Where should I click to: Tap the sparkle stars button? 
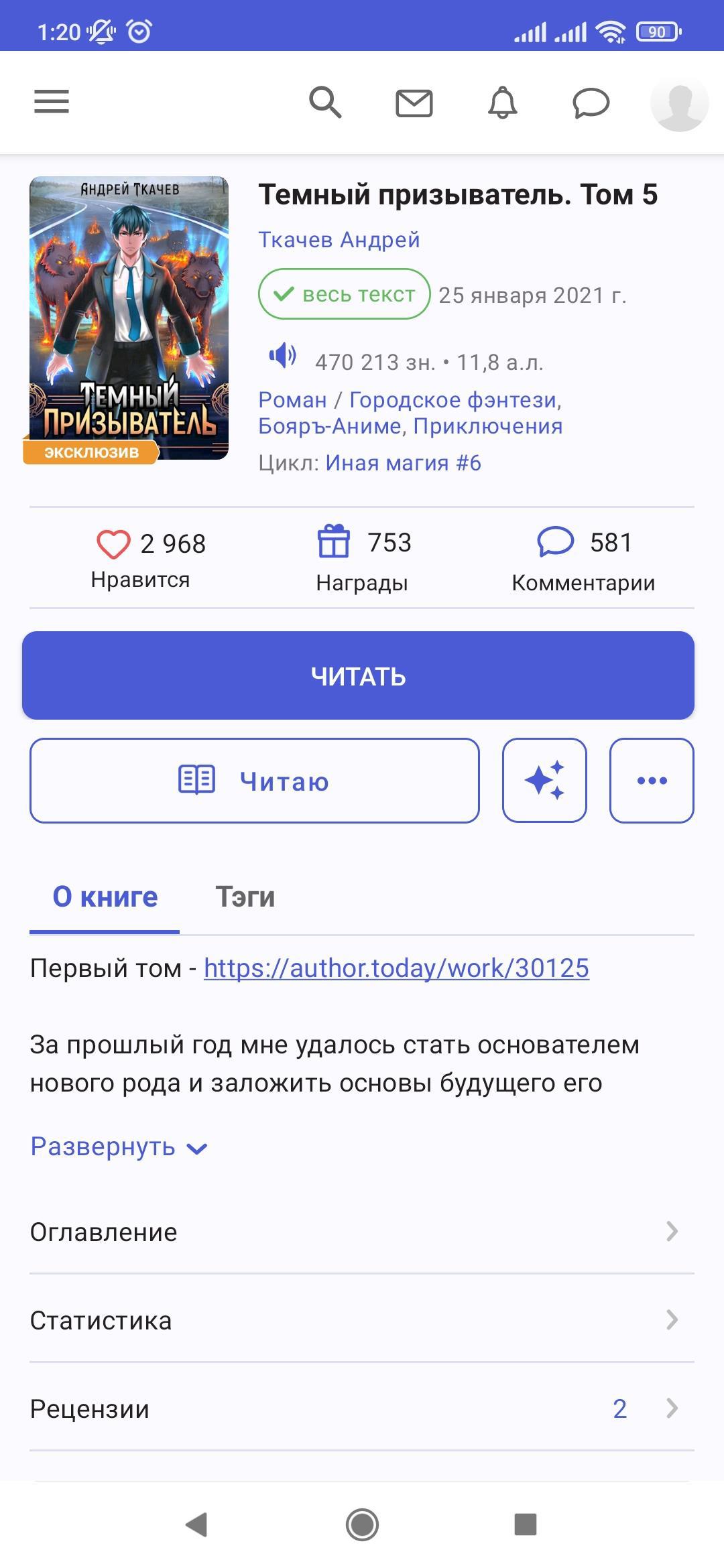544,781
